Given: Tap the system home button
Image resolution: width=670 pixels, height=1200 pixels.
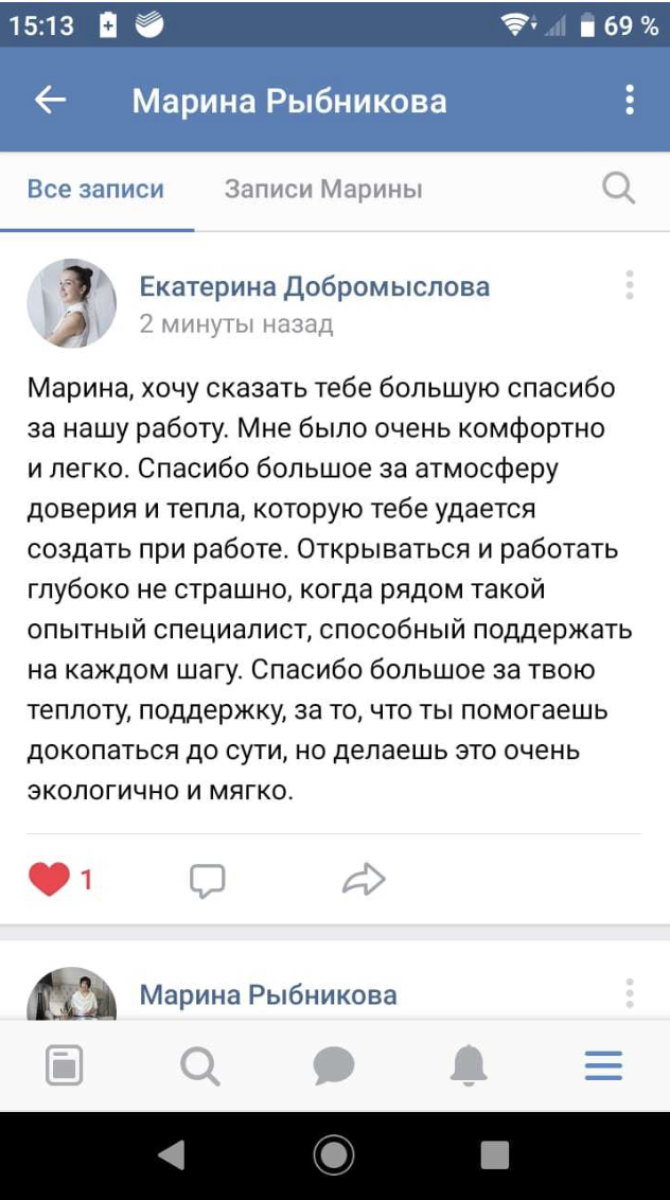Looking at the screenshot, I should (x=334, y=1156).
